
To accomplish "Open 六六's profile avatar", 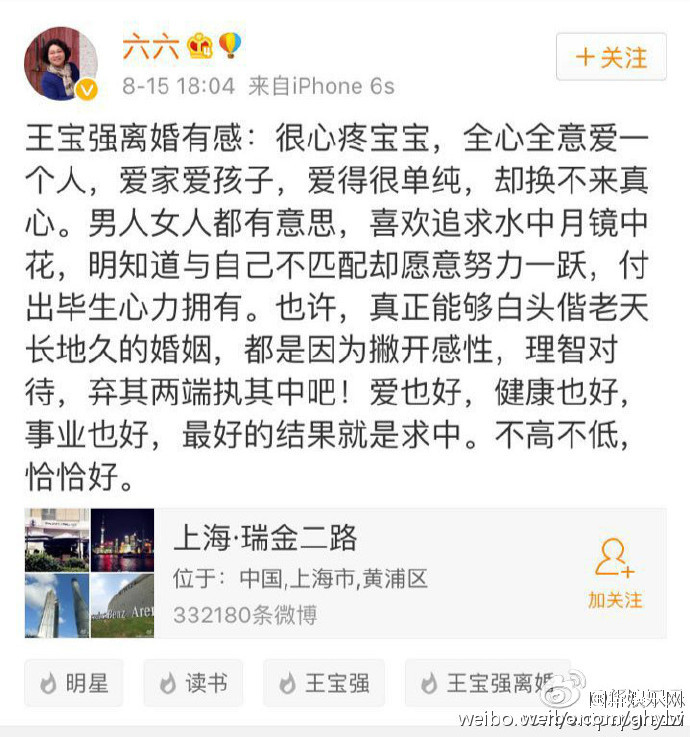I will [61, 63].
